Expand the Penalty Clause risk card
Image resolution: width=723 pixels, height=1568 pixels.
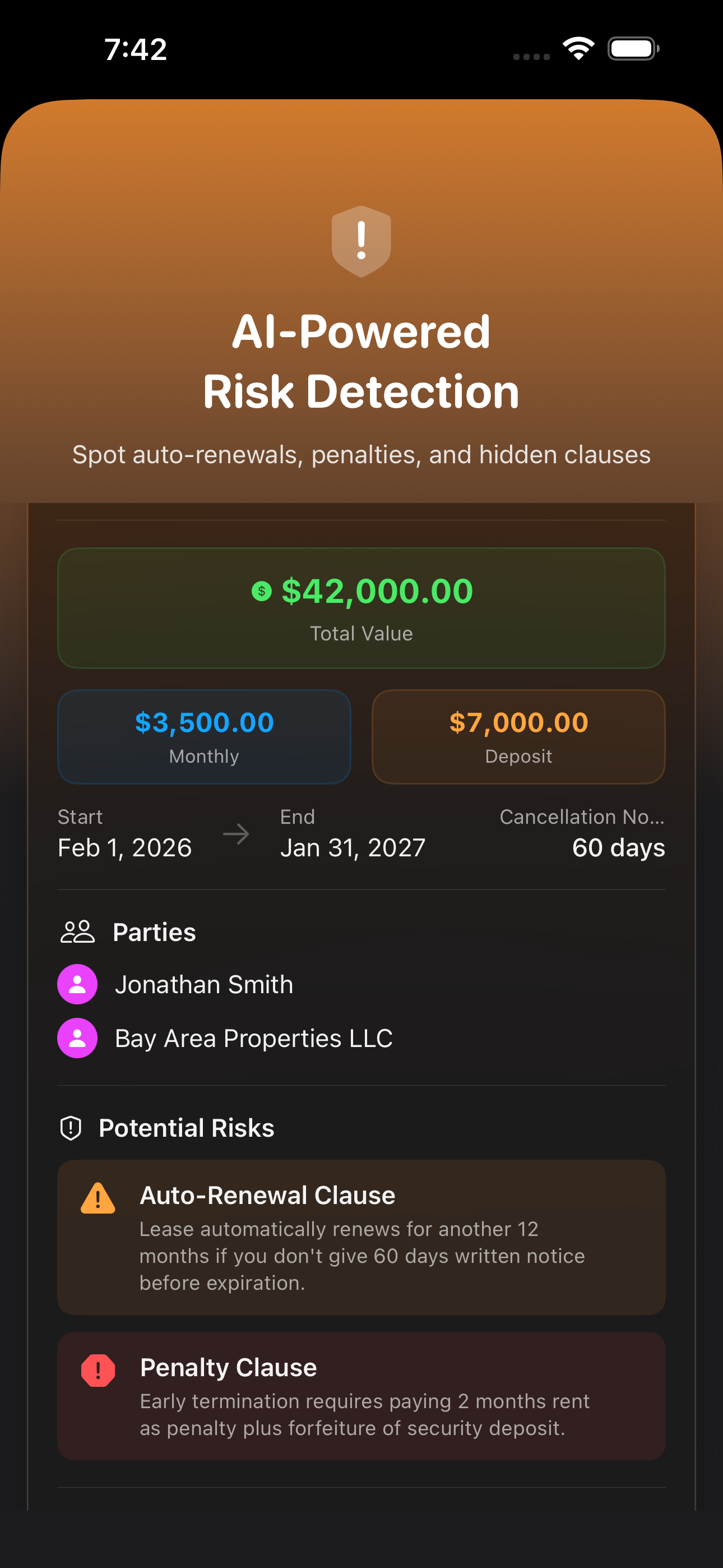[x=361, y=1394]
